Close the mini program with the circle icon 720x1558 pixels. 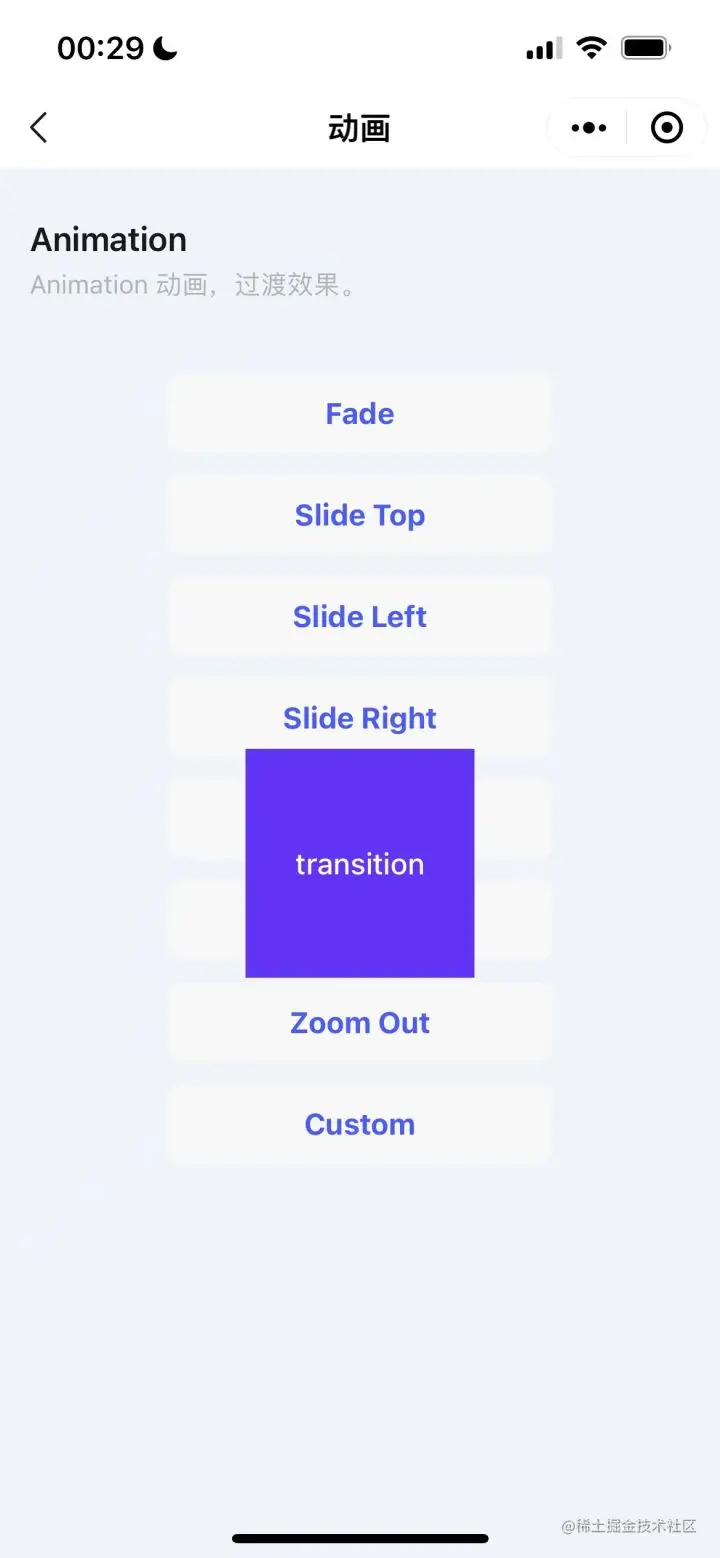tap(666, 128)
